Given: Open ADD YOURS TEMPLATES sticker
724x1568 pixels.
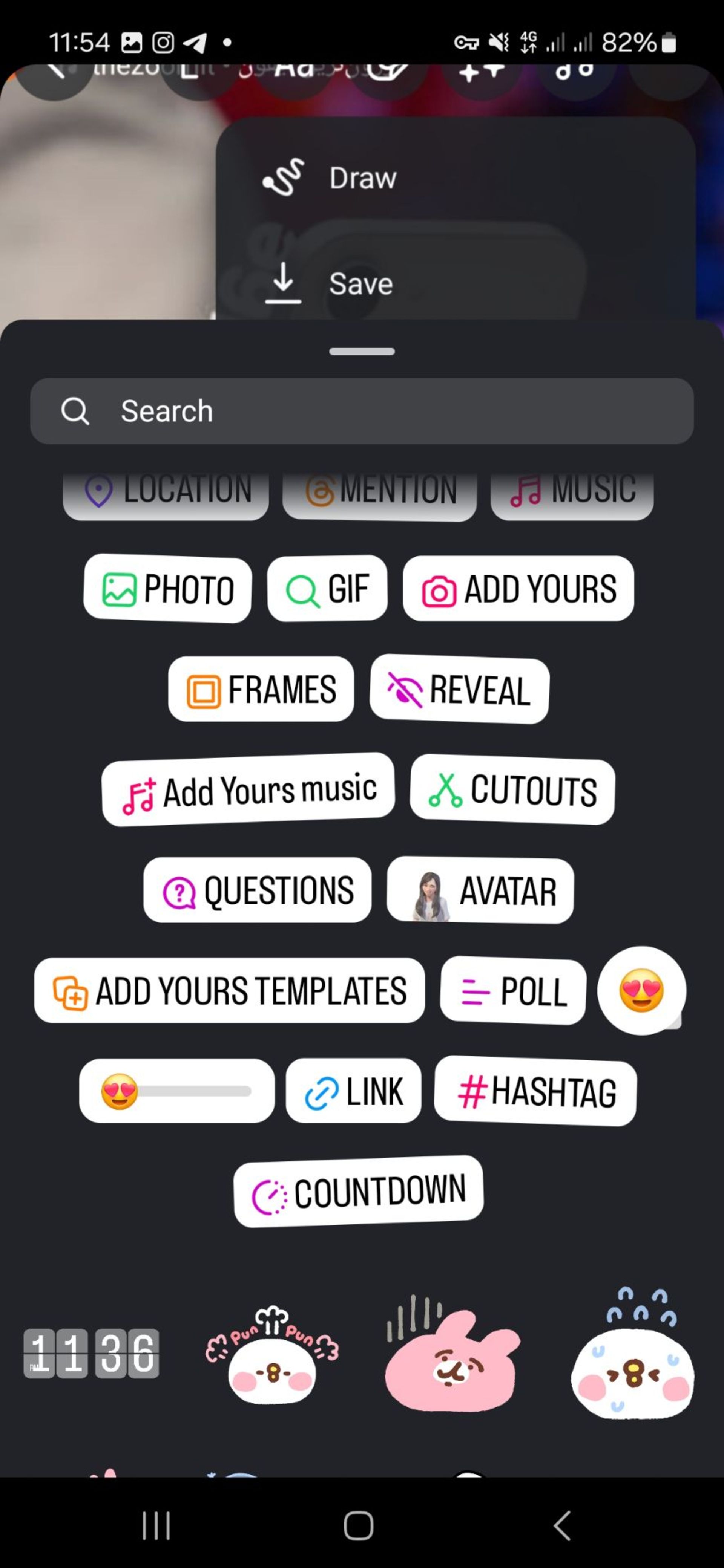Looking at the screenshot, I should [230, 991].
